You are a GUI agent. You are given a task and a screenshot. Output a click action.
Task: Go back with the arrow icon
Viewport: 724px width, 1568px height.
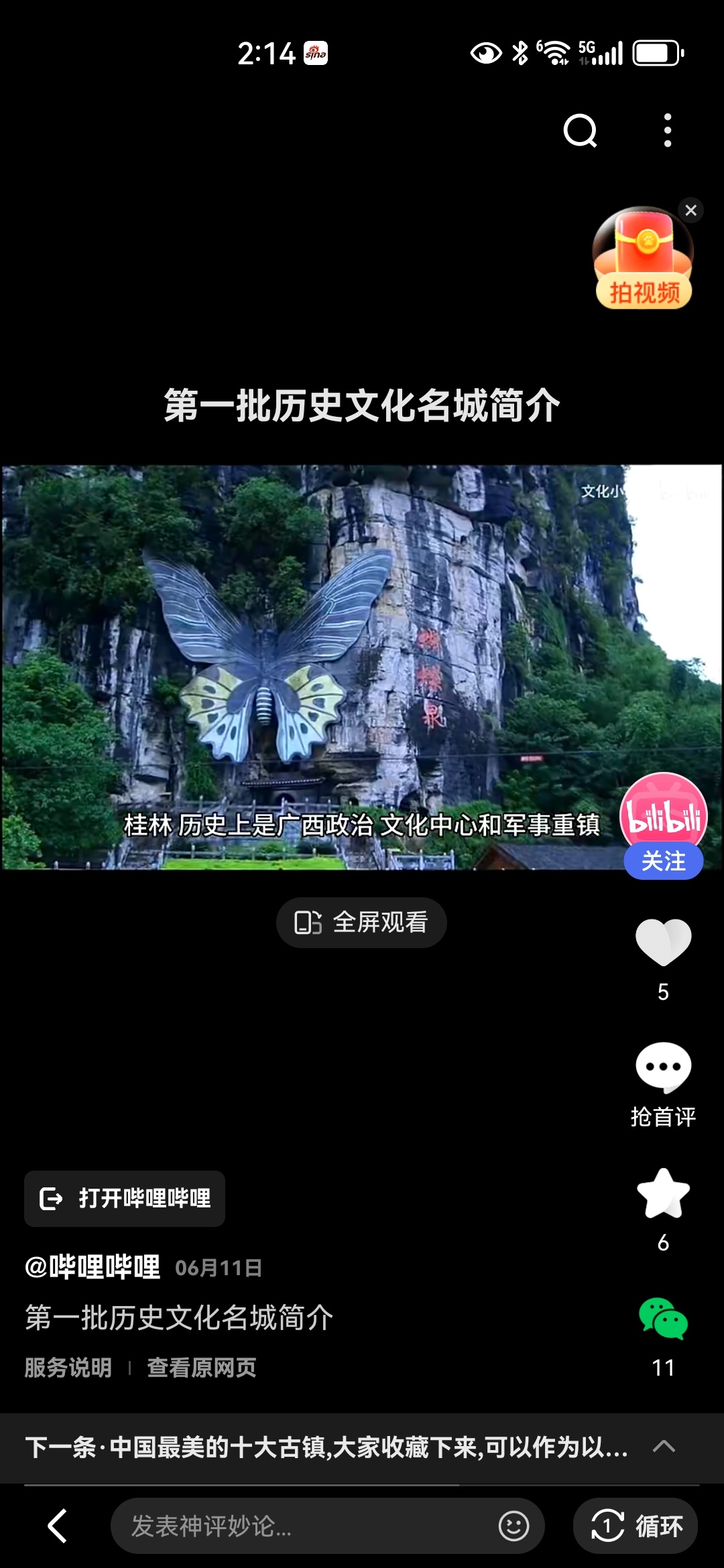pyautogui.click(x=58, y=1526)
